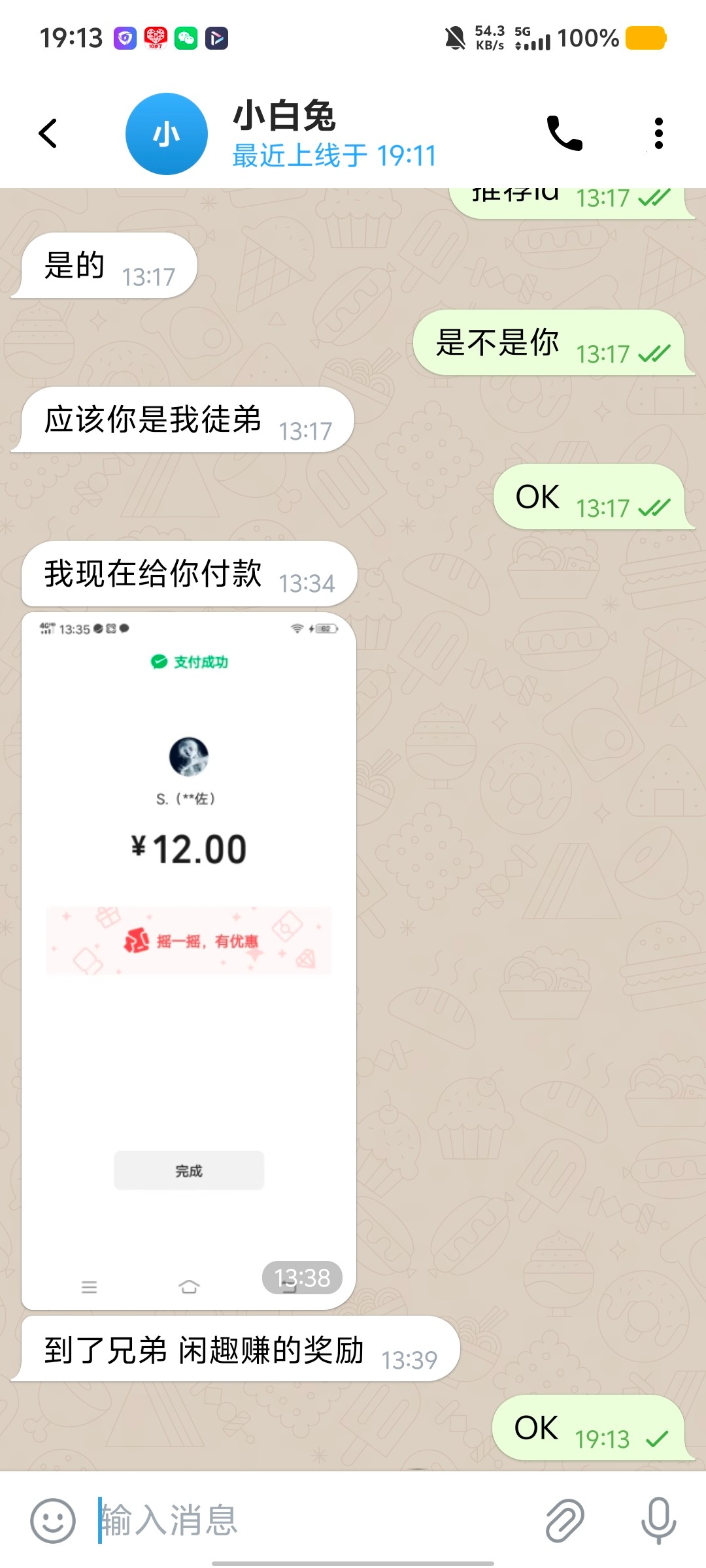Record a voice message with the microphone

(658, 1520)
